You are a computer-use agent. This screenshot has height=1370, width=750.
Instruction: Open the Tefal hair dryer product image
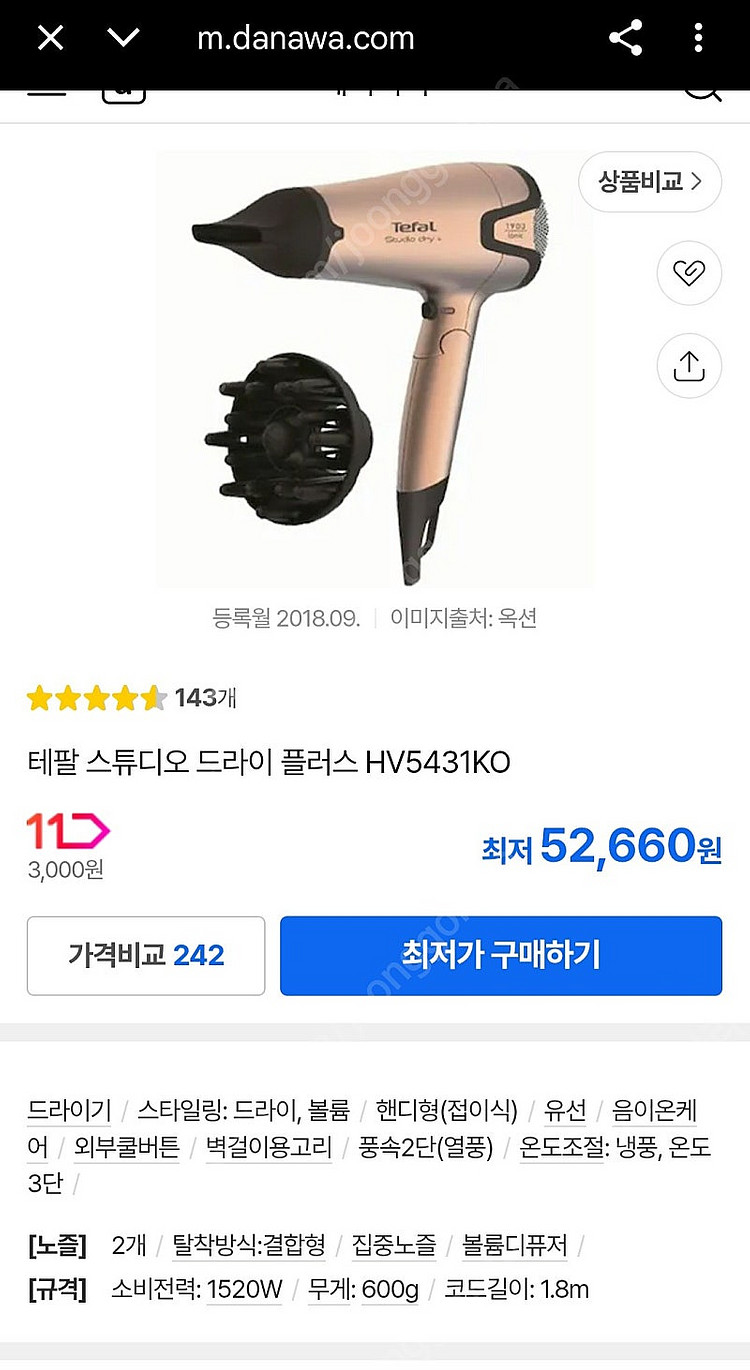point(374,370)
